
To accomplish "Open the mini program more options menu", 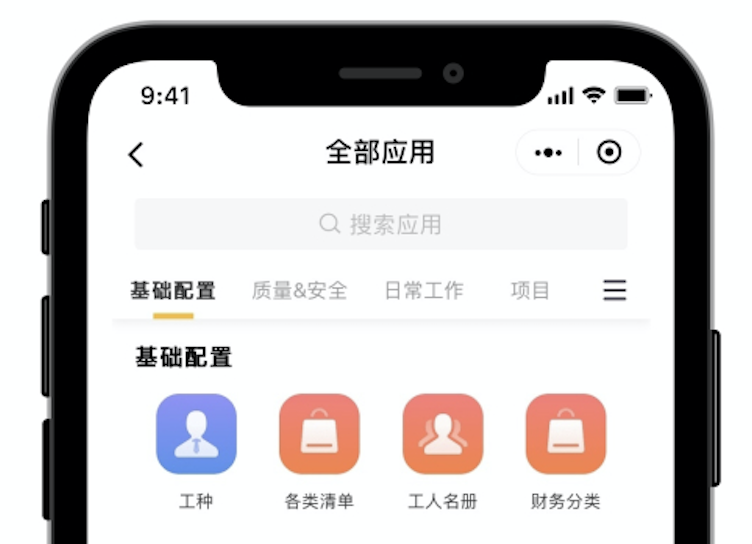I will [548, 153].
